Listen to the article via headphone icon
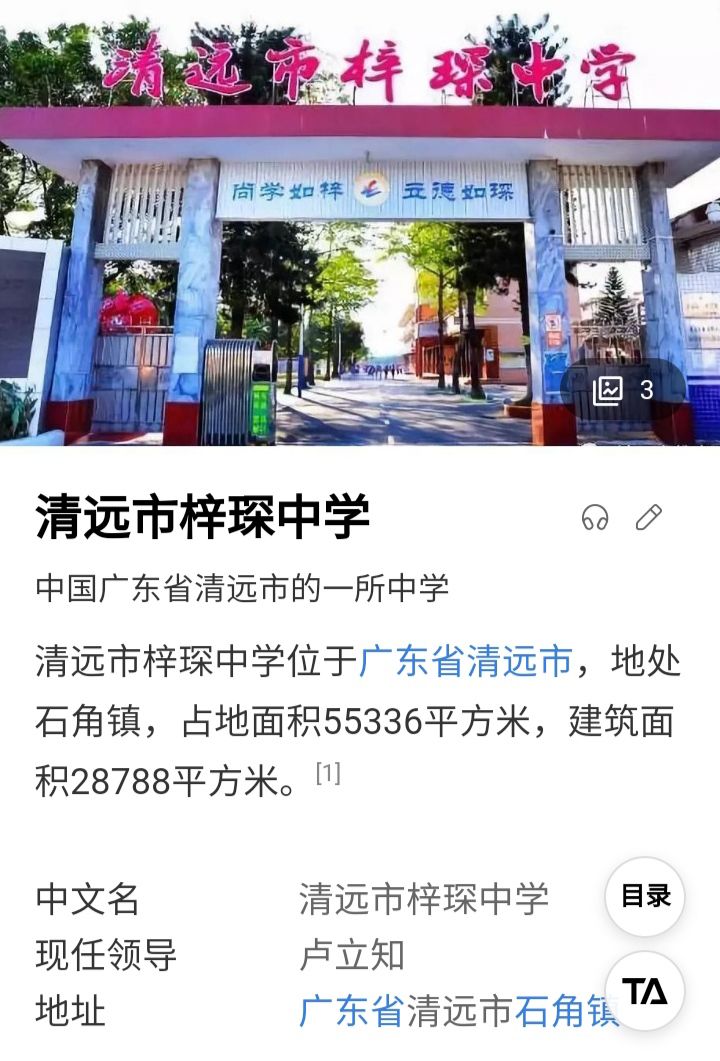Viewport: 720px width, 1061px height. click(595, 517)
